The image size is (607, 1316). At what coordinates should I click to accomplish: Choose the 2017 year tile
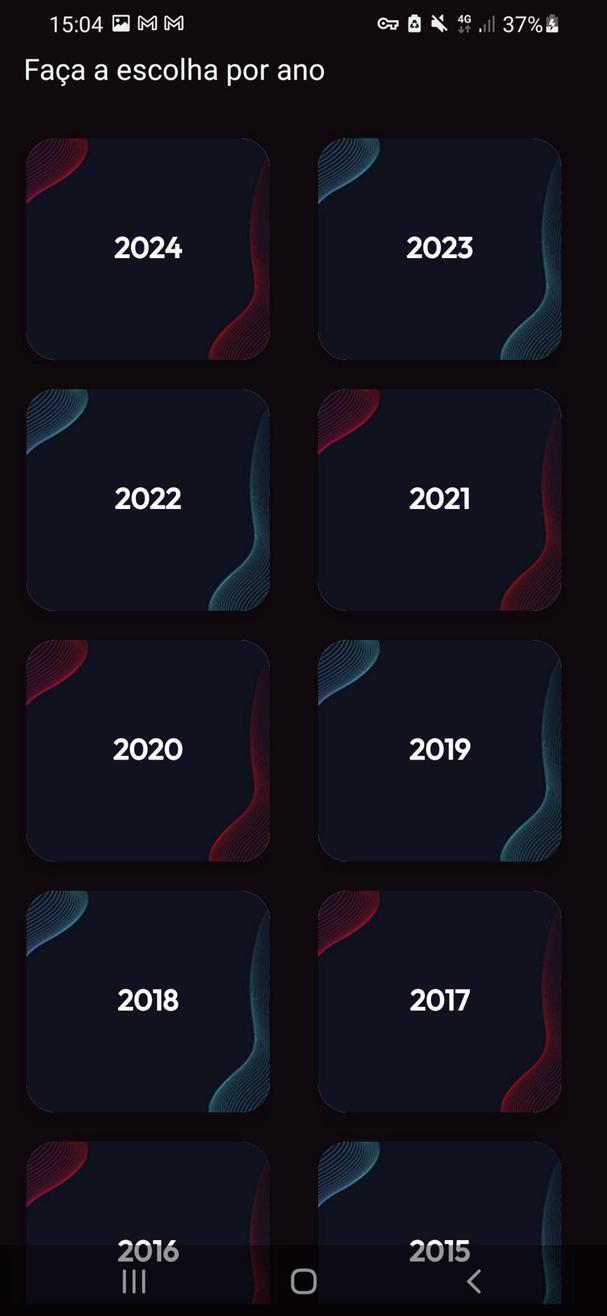click(x=439, y=1000)
